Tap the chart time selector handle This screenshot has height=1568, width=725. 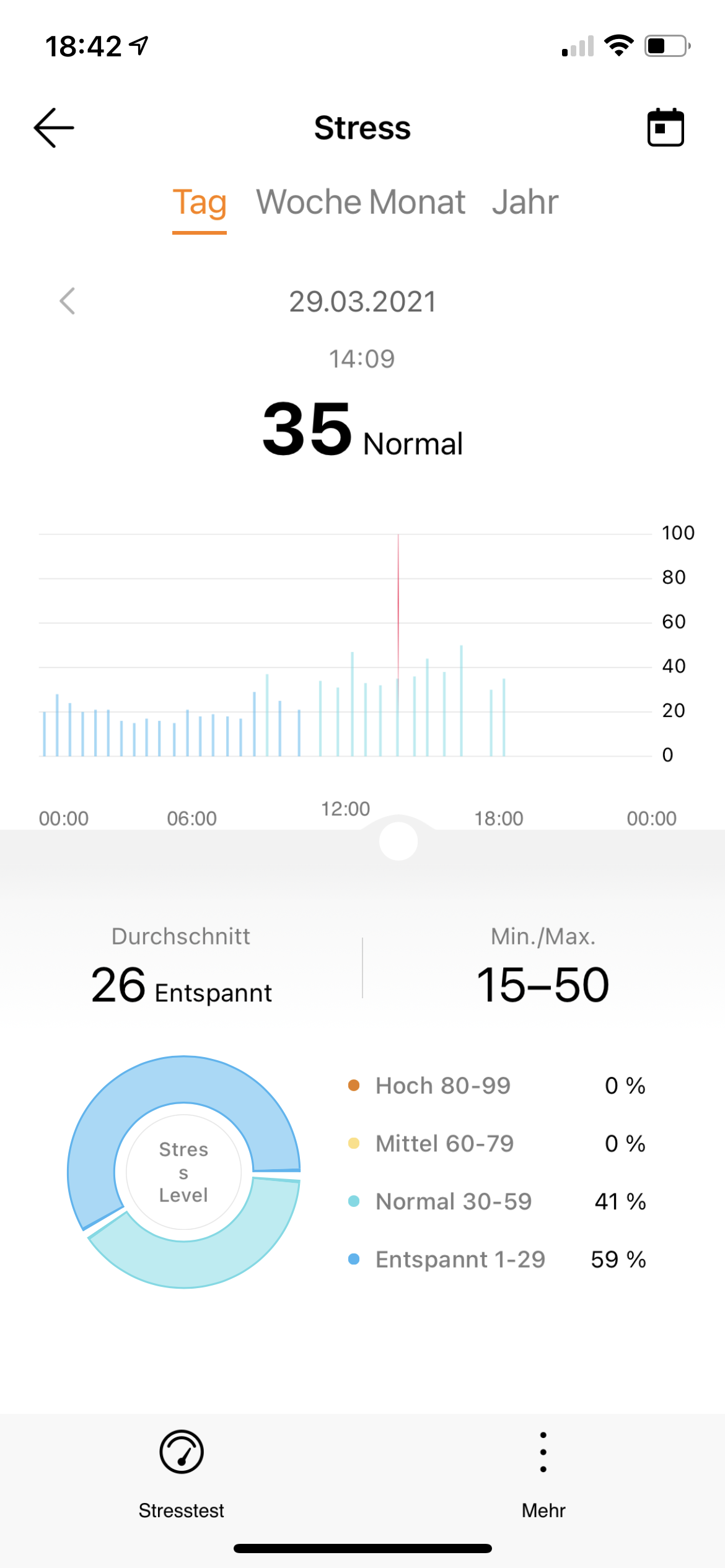(398, 841)
